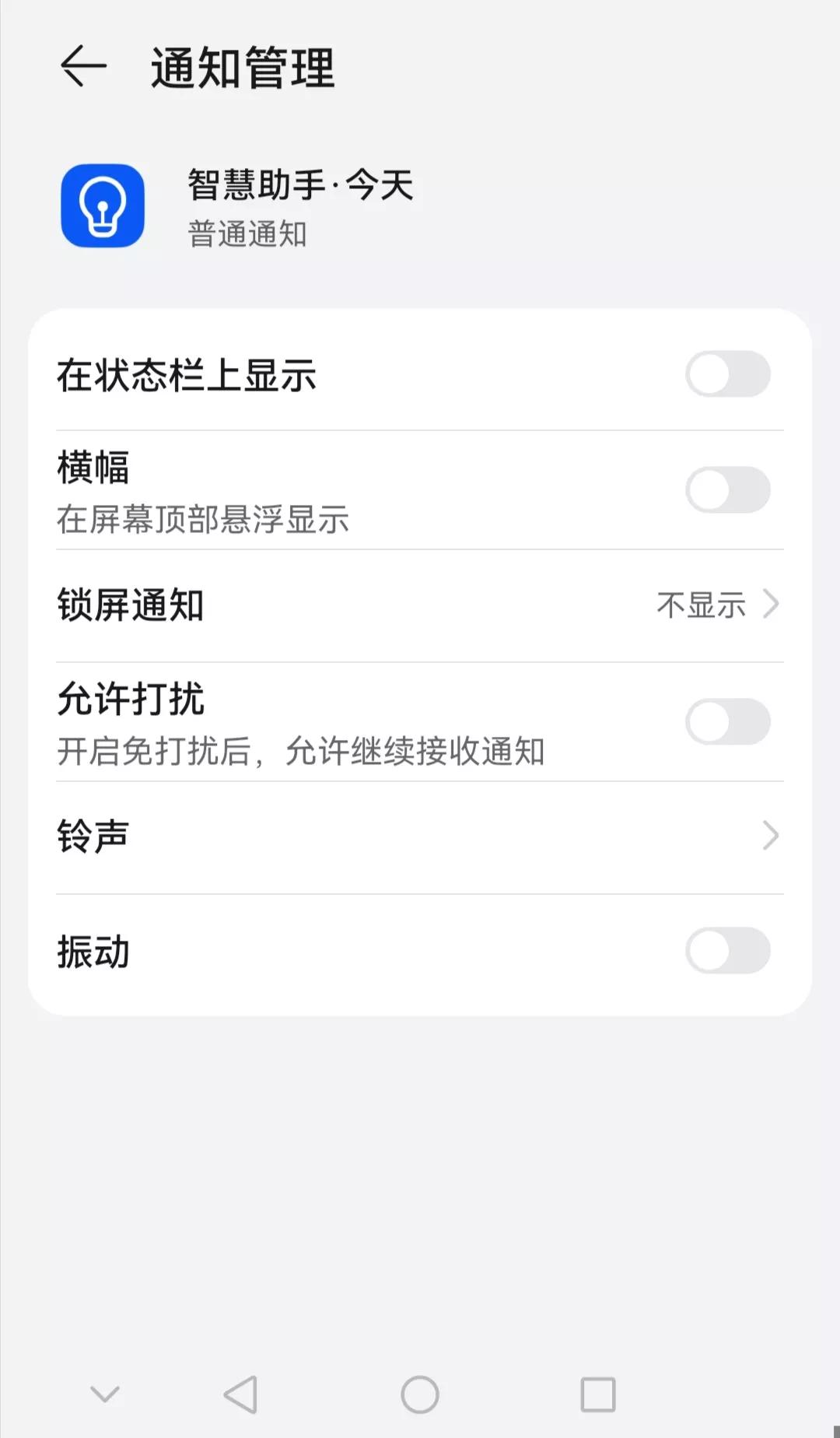Tap 不显示 next to lock screen notifications

pos(700,605)
